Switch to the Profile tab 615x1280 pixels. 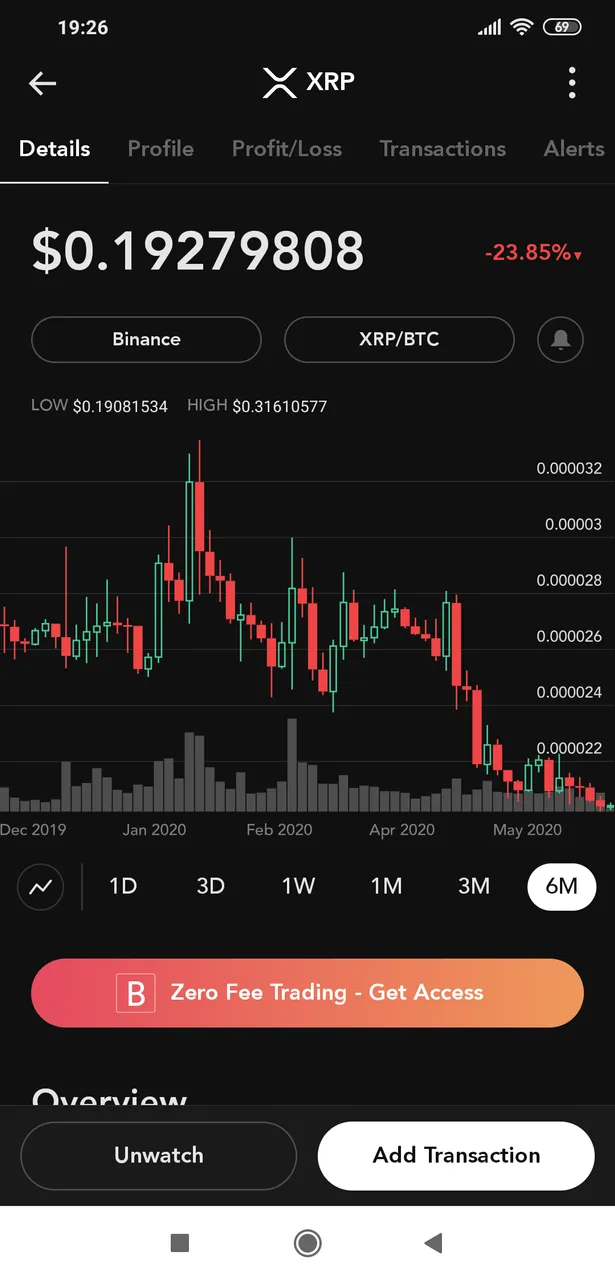coord(161,149)
